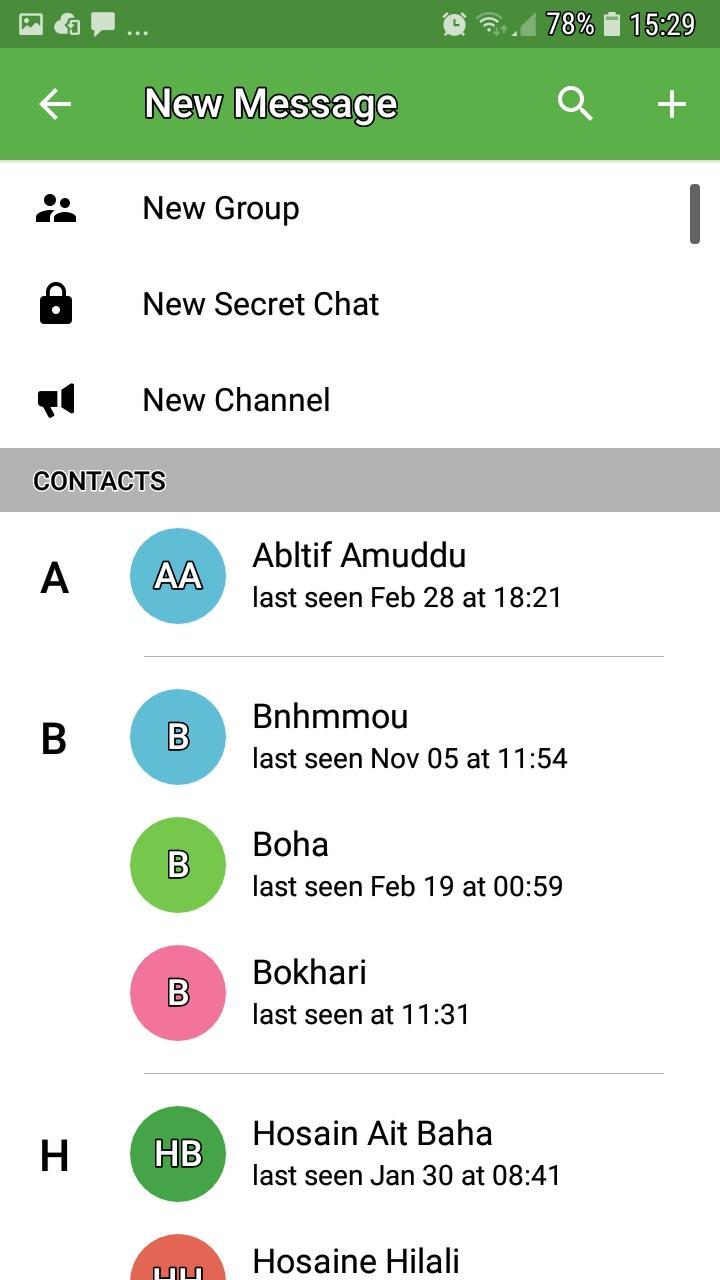
Task: Message the contact Boha
Action: pyautogui.click(x=290, y=865)
